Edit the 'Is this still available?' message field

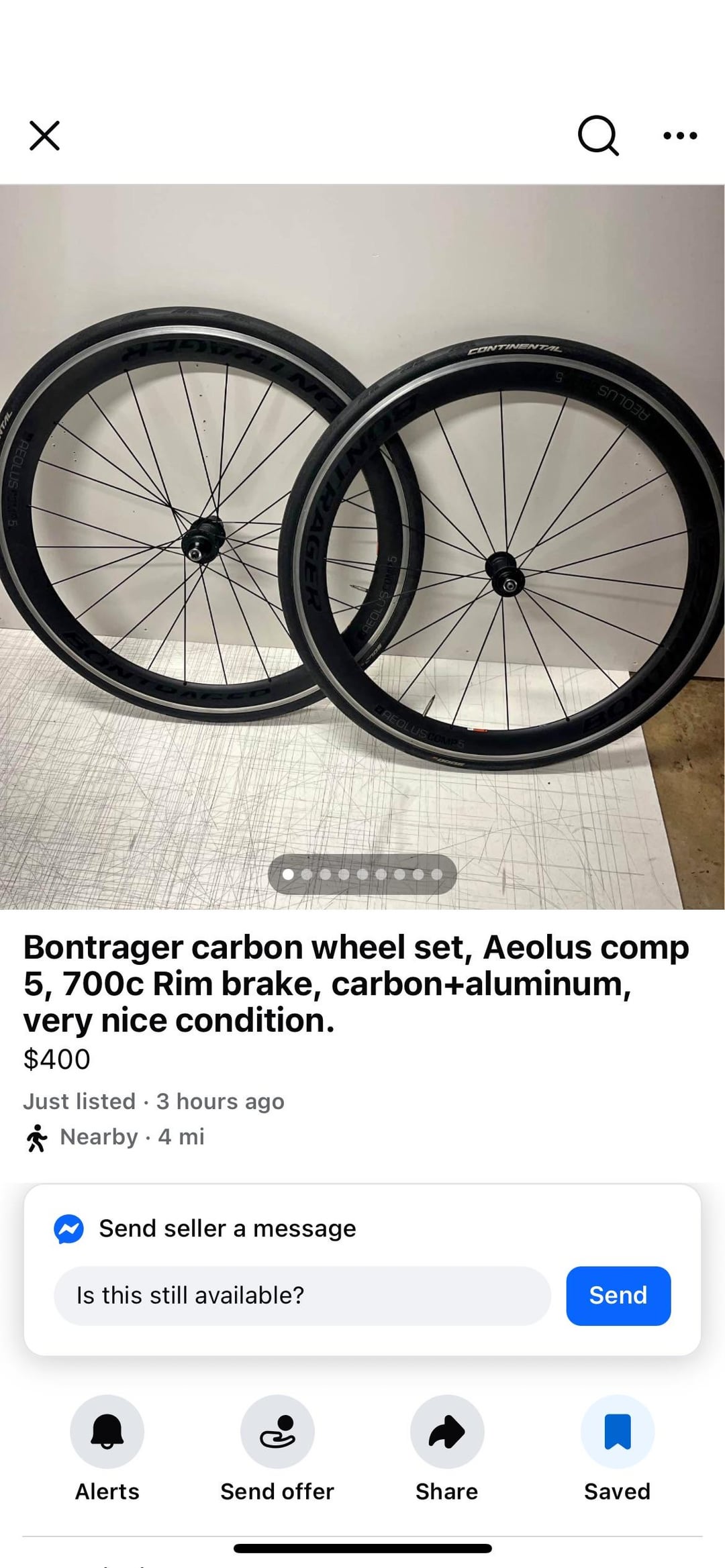pos(302,1296)
